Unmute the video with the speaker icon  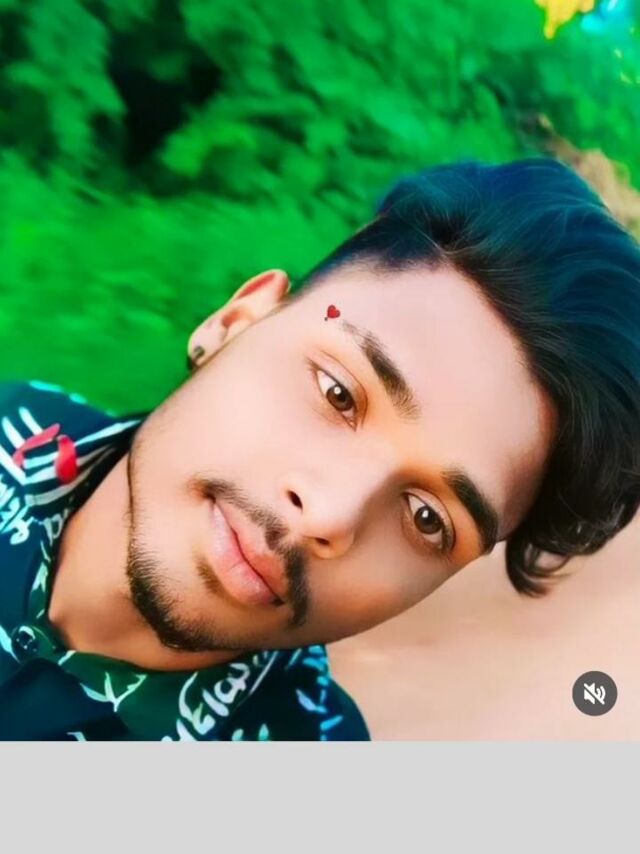tap(594, 693)
